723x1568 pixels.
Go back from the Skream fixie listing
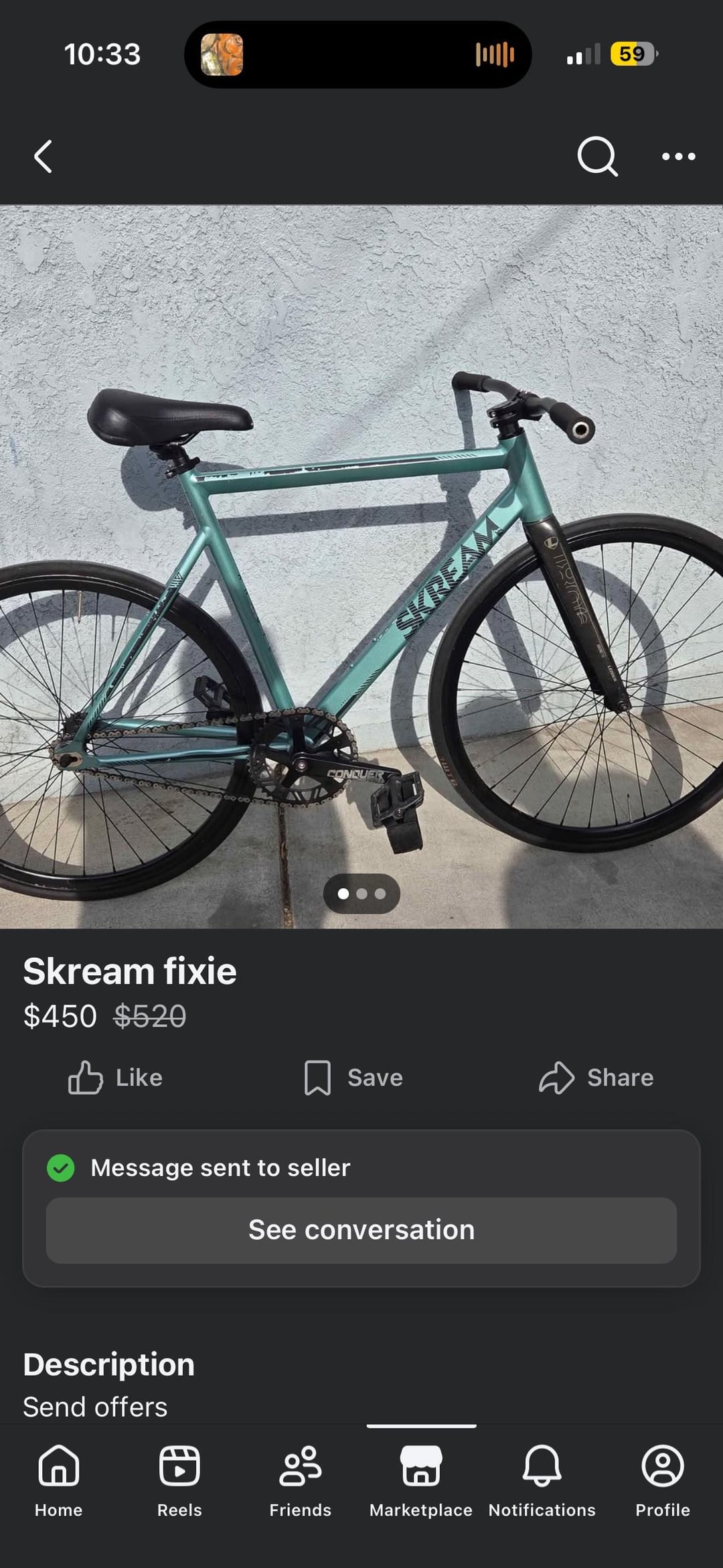pyautogui.click(x=44, y=157)
